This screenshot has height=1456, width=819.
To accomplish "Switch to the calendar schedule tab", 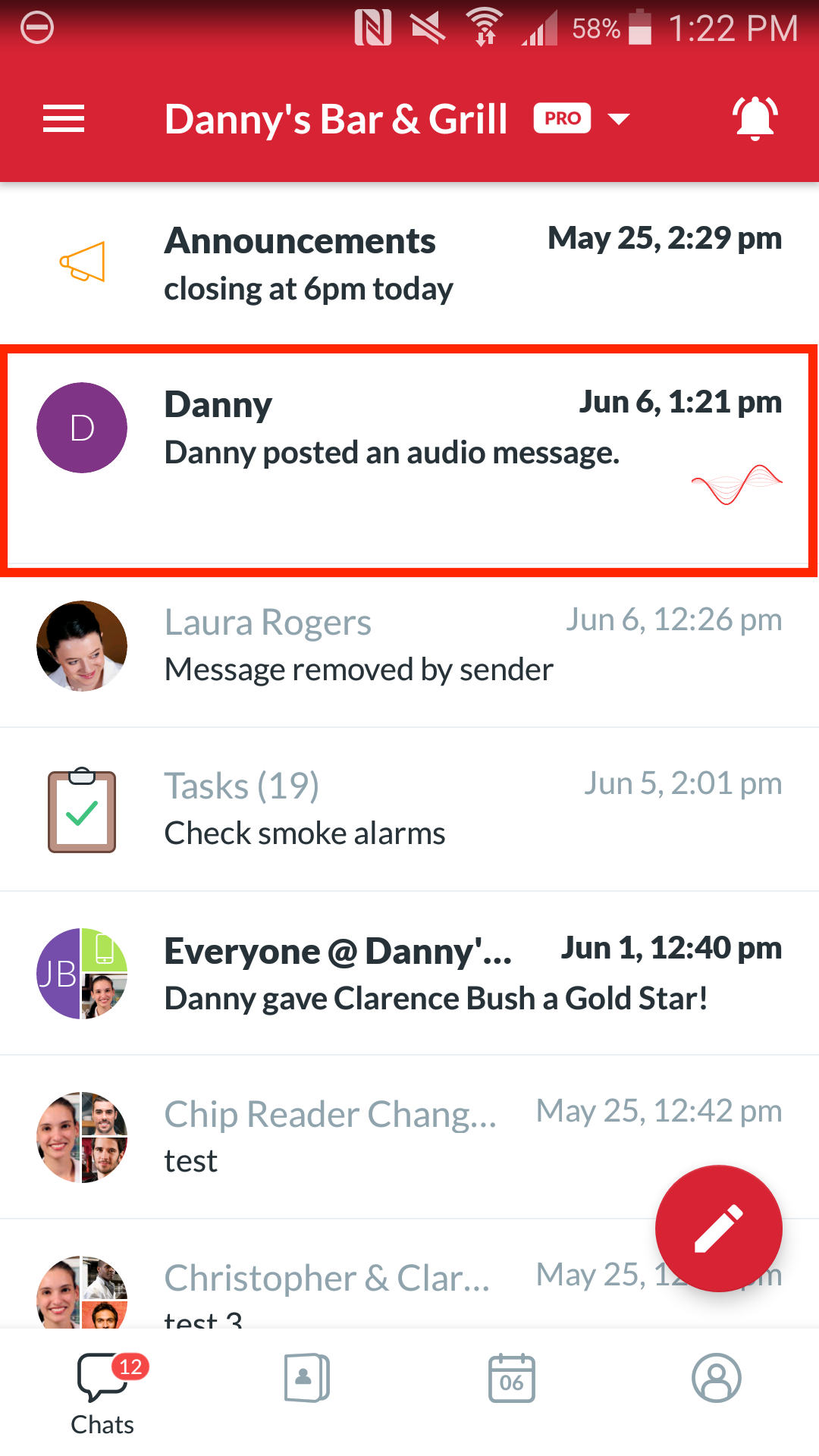I will click(512, 1378).
